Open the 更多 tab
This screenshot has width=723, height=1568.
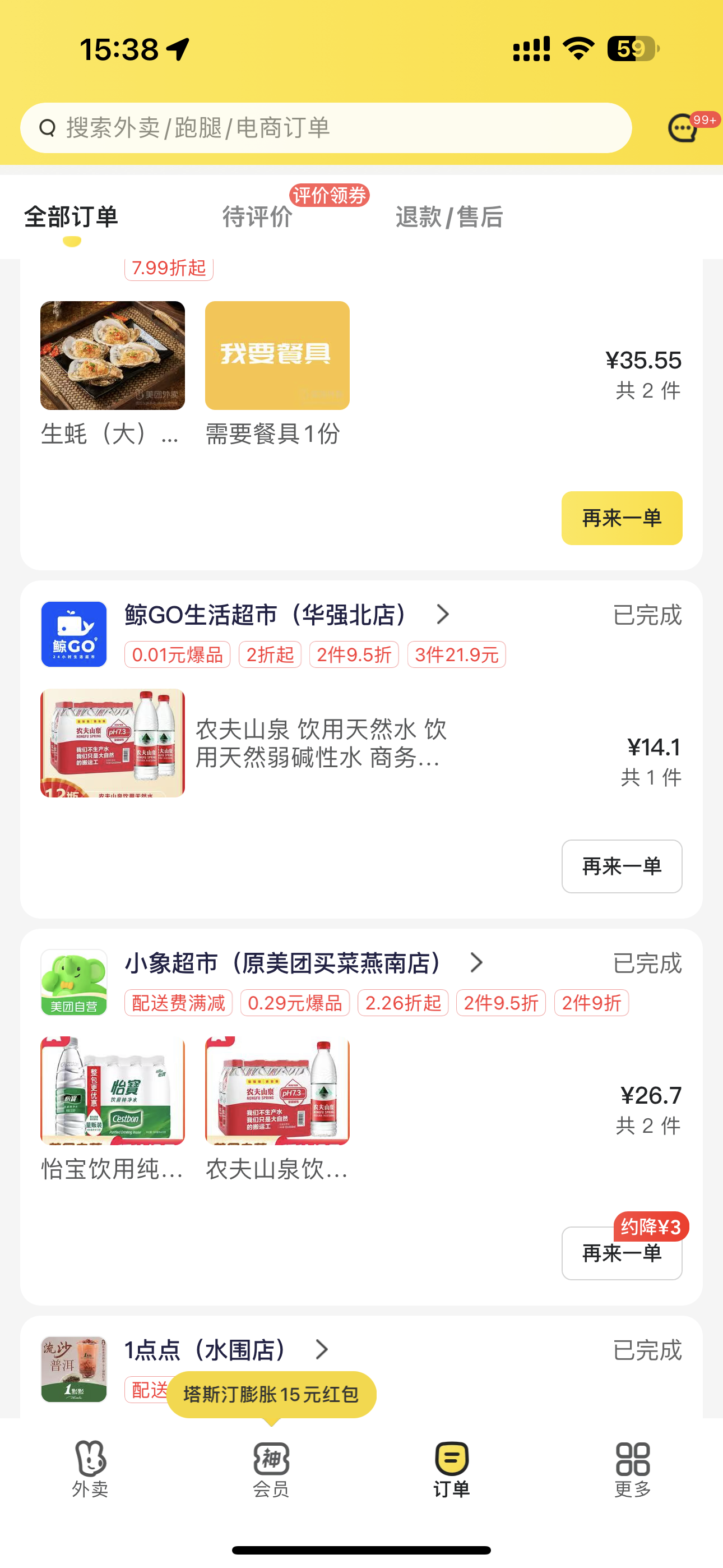[x=632, y=1468]
